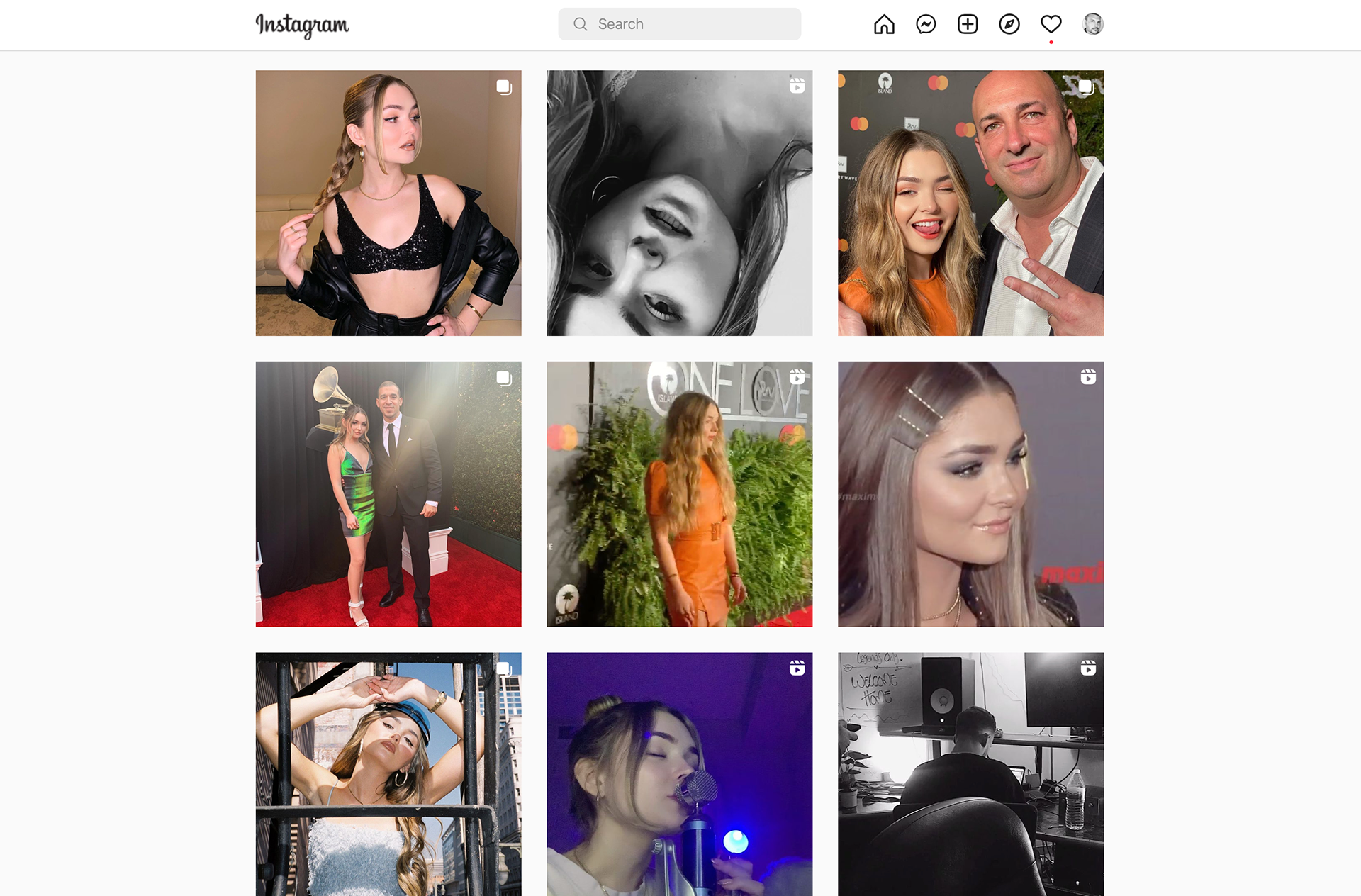The width and height of the screenshot is (1361, 896).
Task: Open the selfie post with the peace sign
Action: point(970,203)
